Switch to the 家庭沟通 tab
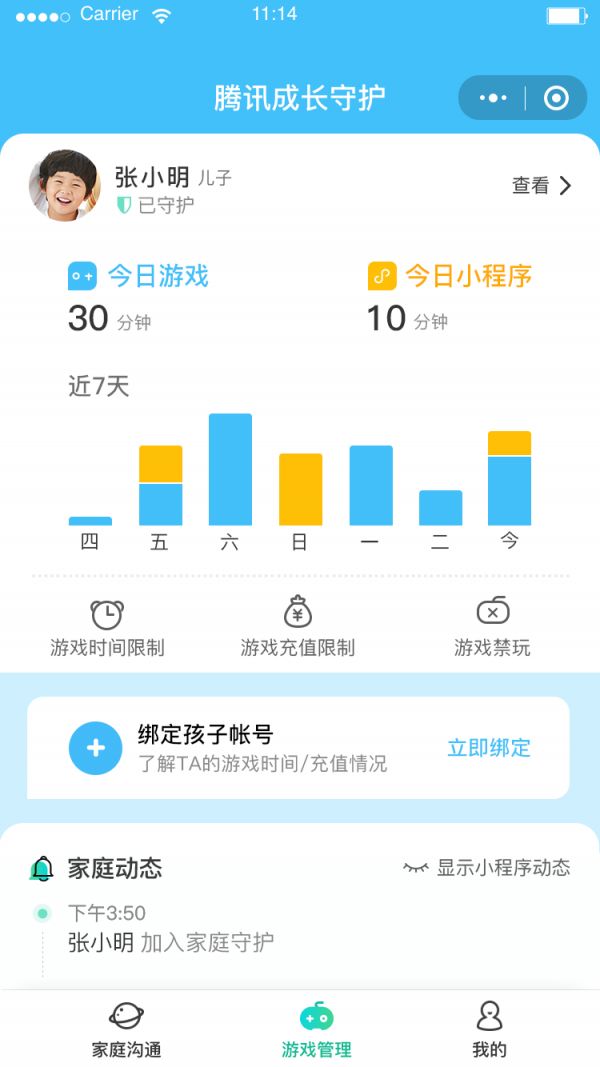 pyautogui.click(x=127, y=1029)
